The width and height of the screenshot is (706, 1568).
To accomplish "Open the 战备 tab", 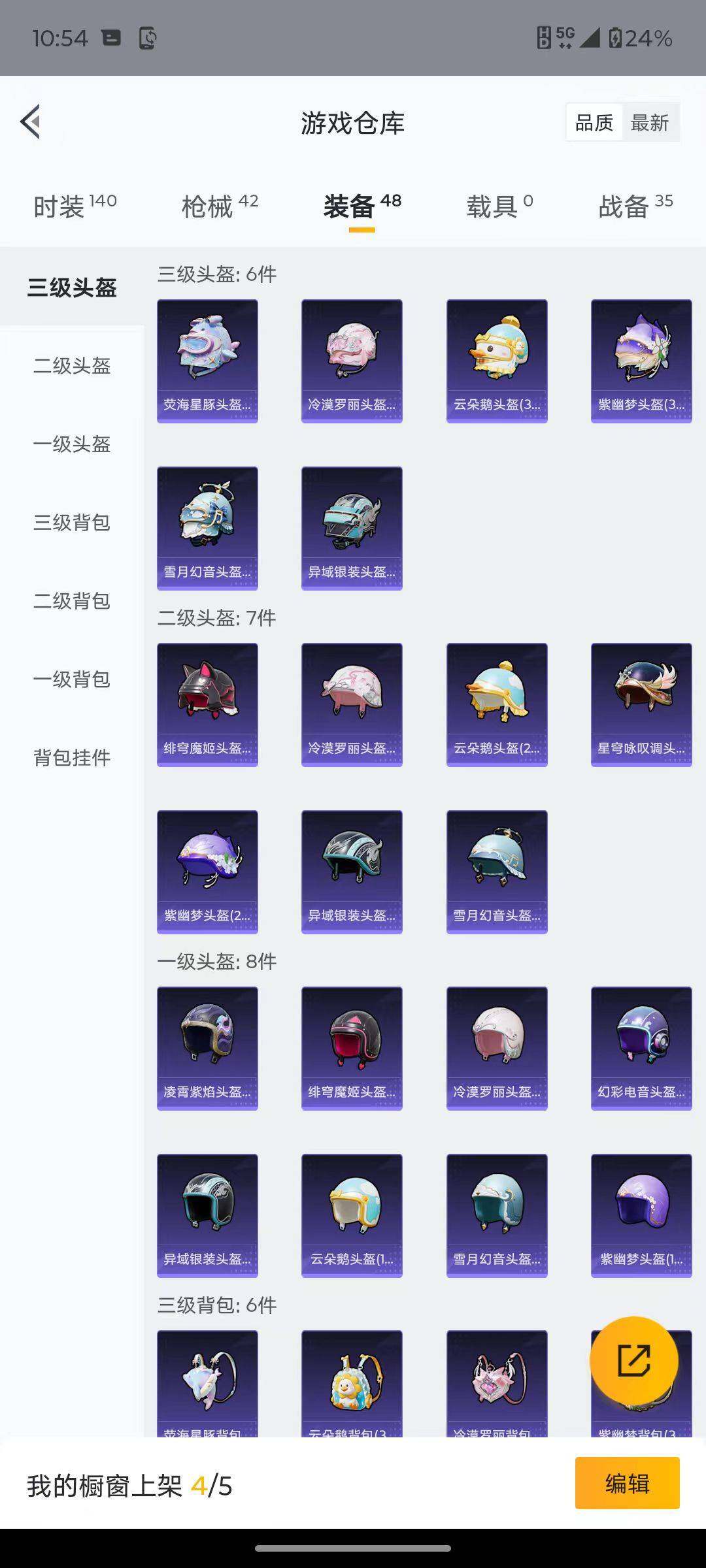I will coord(635,206).
